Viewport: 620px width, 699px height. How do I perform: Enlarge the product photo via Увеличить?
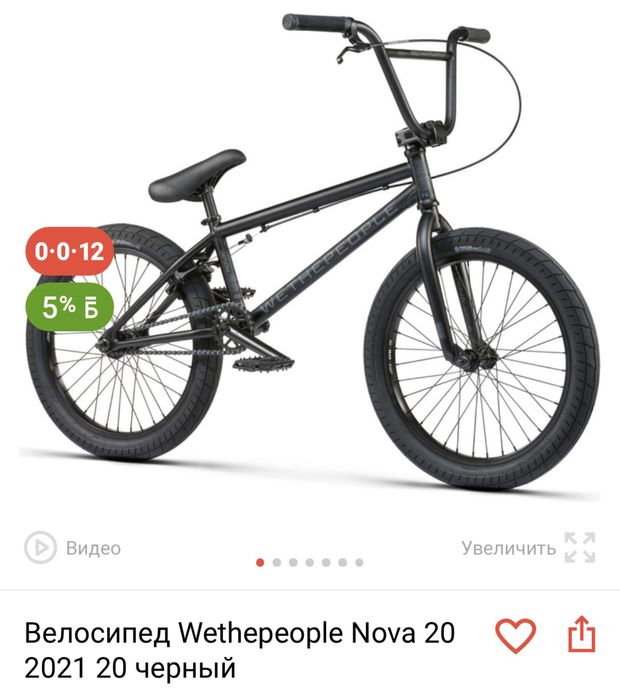point(528,547)
